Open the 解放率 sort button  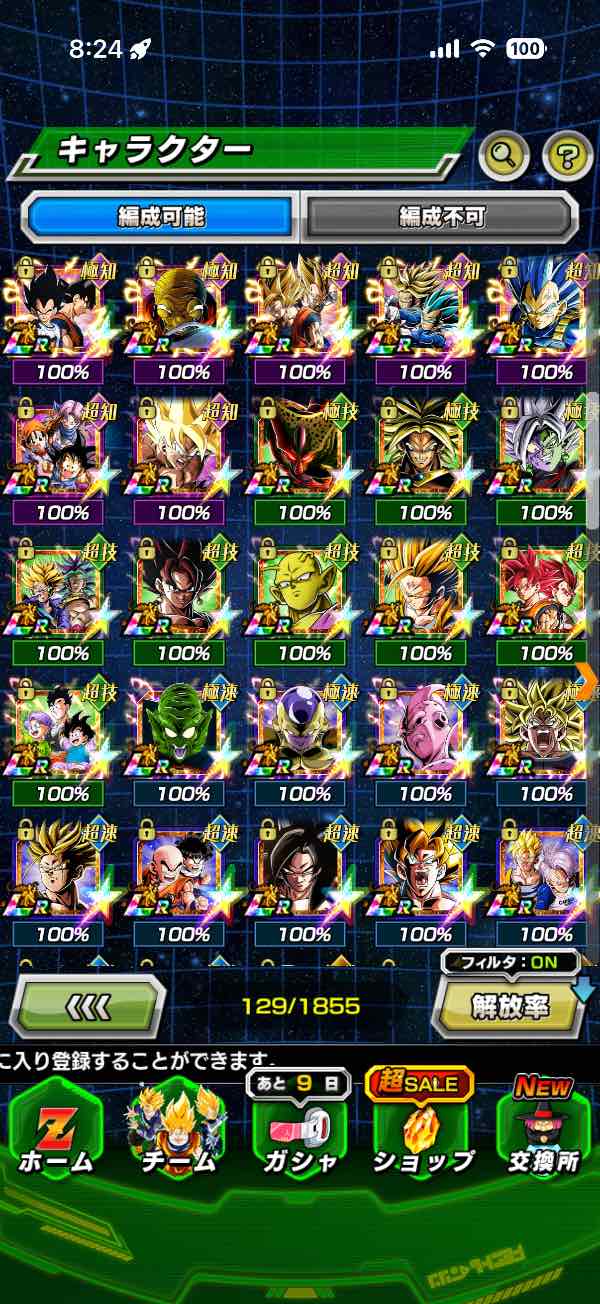pos(511,1008)
